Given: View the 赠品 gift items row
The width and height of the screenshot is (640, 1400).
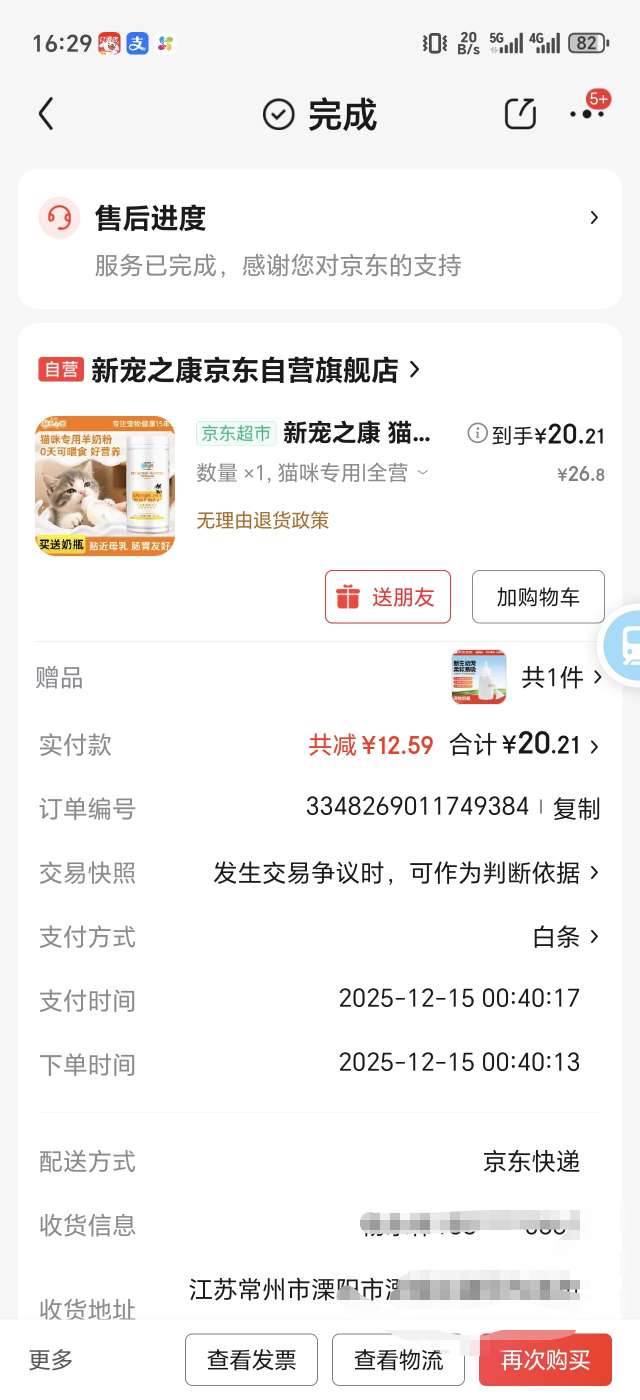Looking at the screenshot, I should point(528,678).
